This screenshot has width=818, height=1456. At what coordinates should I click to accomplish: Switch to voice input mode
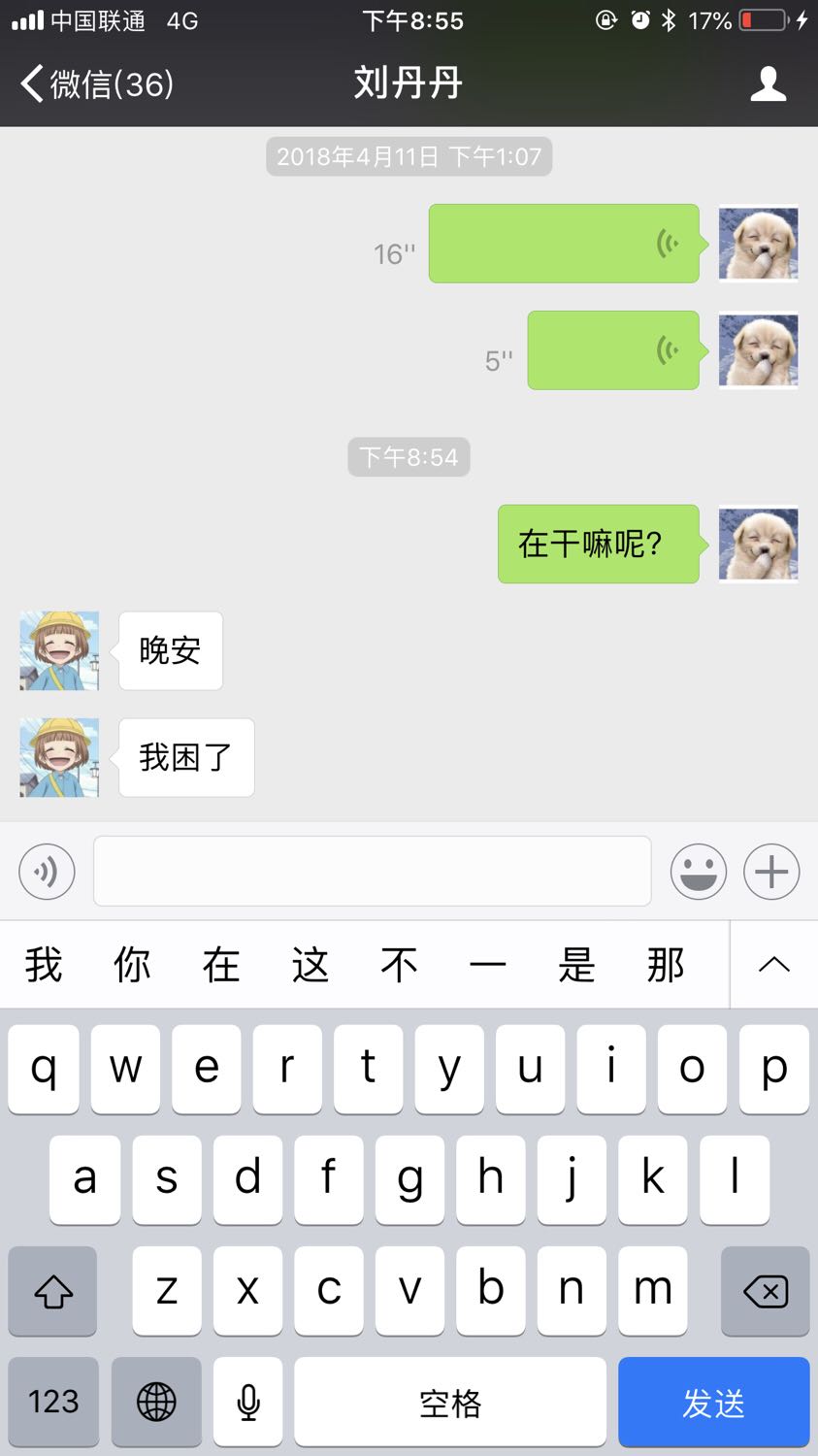[x=47, y=872]
